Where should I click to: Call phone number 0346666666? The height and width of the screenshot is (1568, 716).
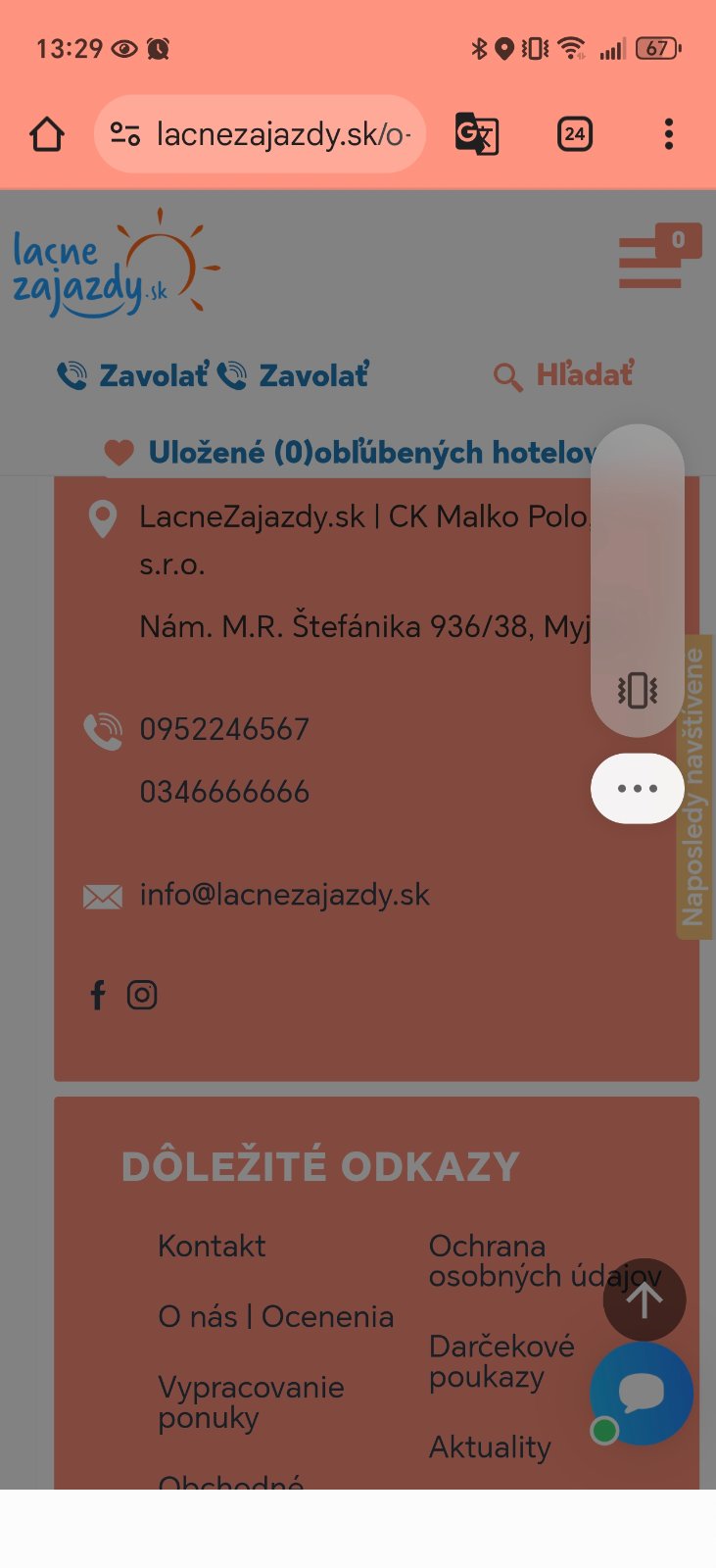224,792
